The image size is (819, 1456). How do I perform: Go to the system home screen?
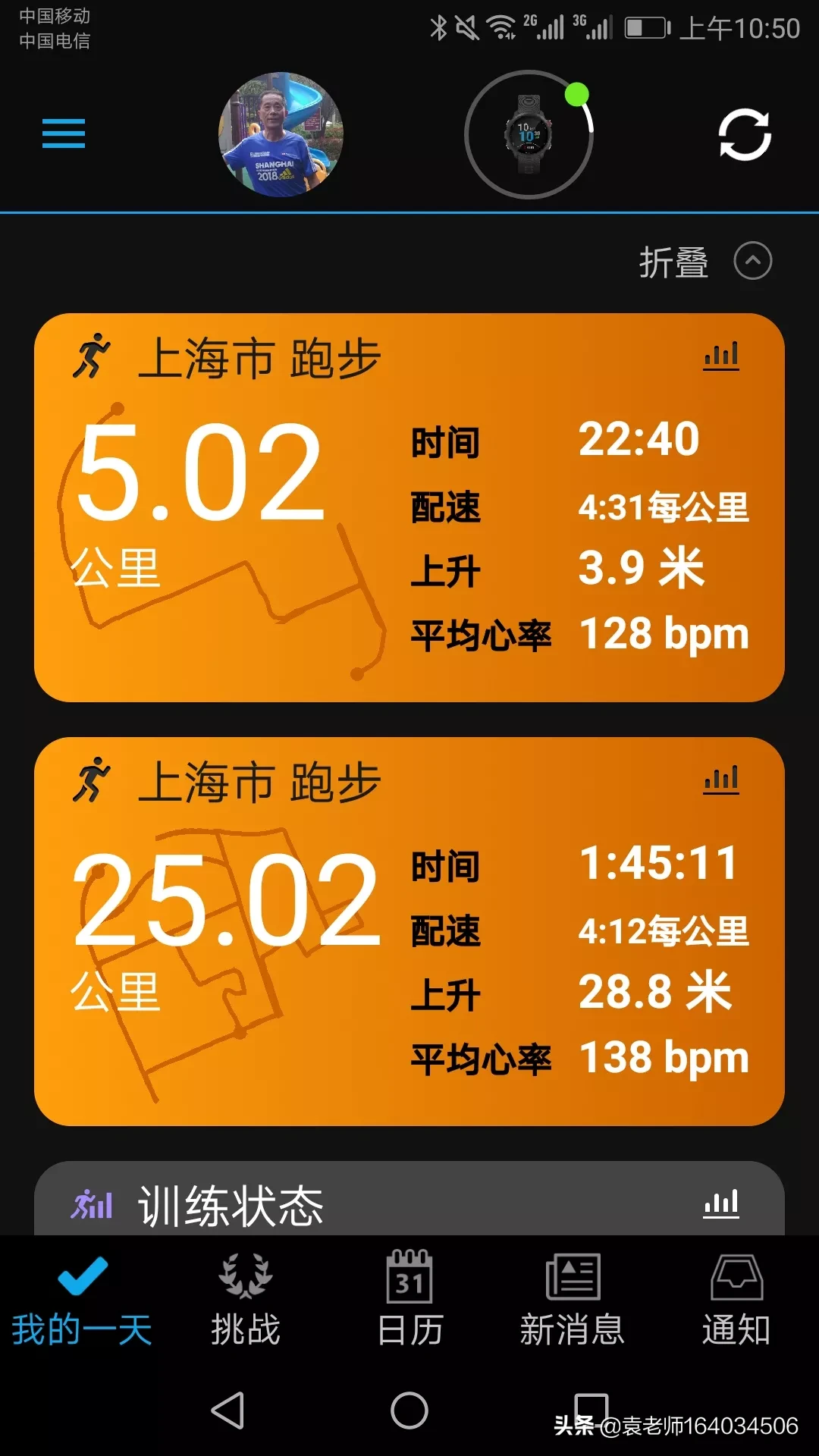[x=409, y=1410]
